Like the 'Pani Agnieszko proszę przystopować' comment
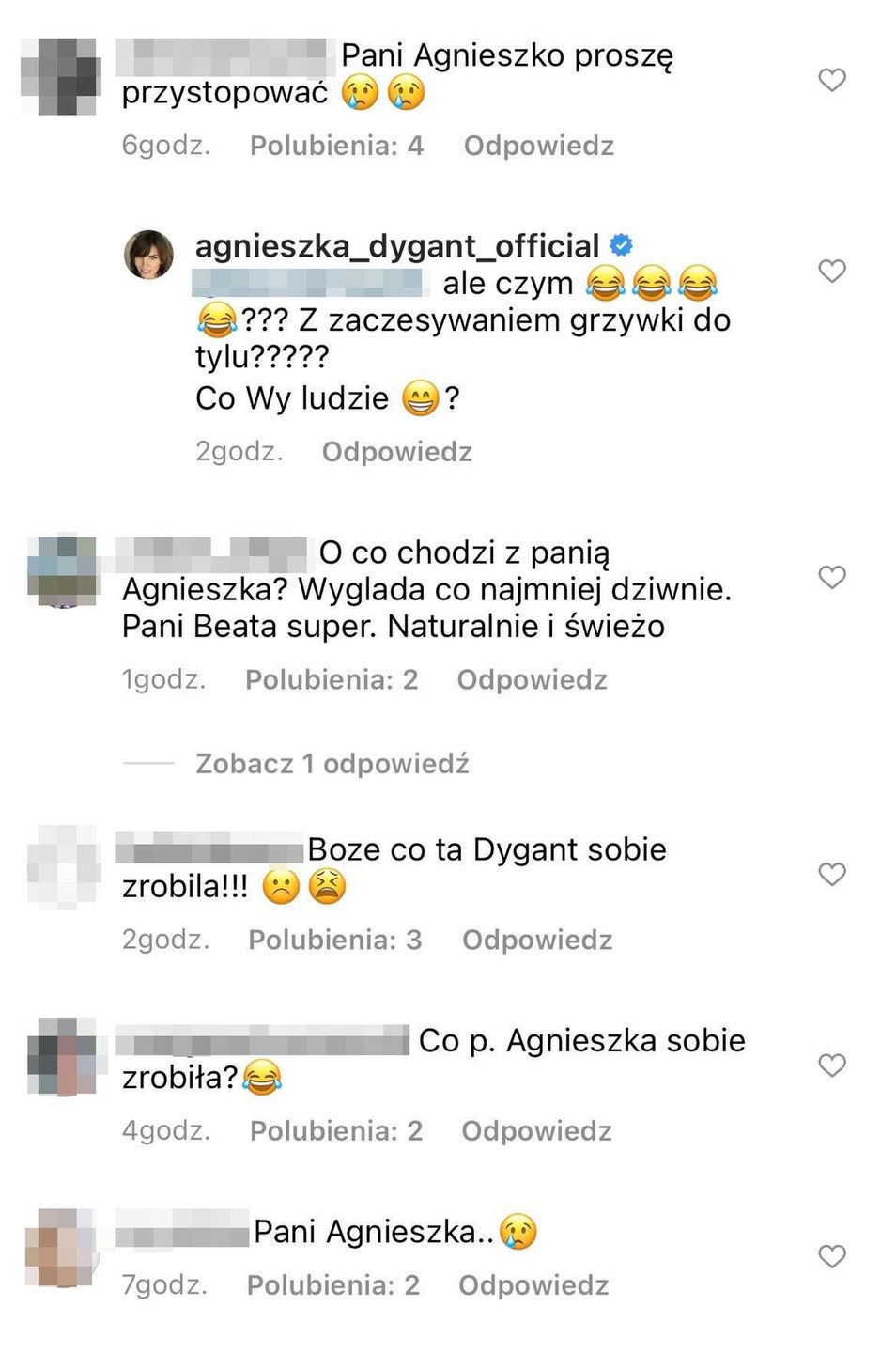Screen dimensions: 896x1353 pyautogui.click(x=832, y=80)
